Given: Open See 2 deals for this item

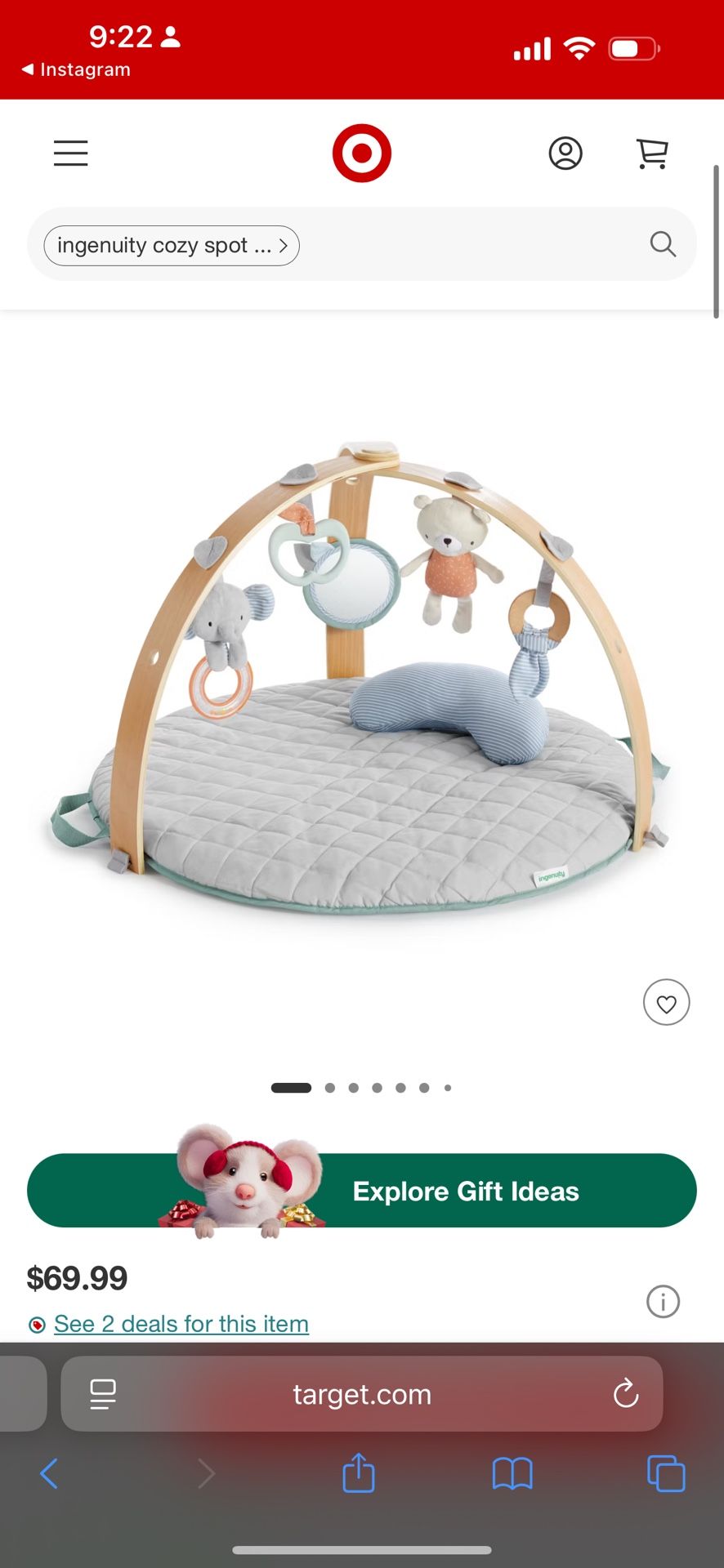Looking at the screenshot, I should tap(181, 1324).
